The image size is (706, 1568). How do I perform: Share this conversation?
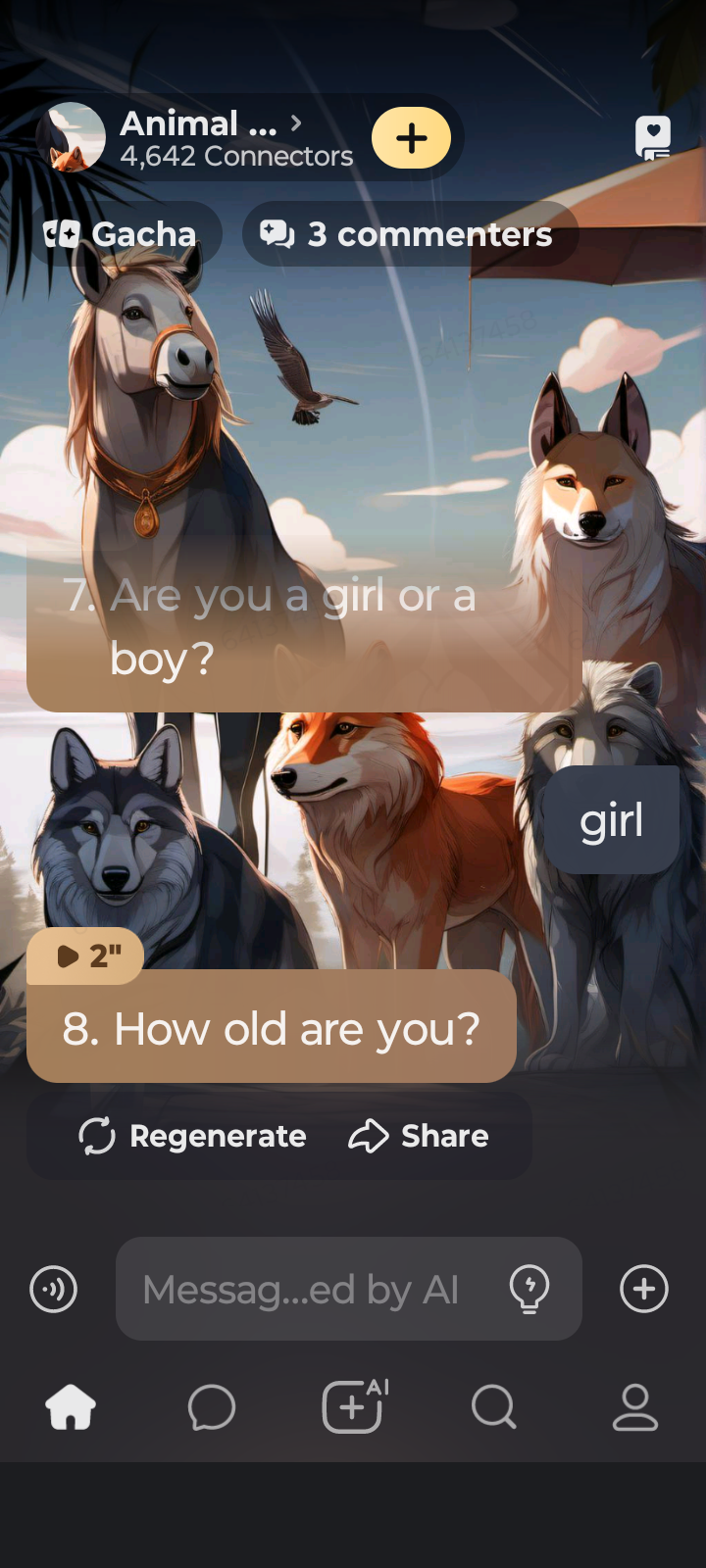click(x=419, y=1136)
